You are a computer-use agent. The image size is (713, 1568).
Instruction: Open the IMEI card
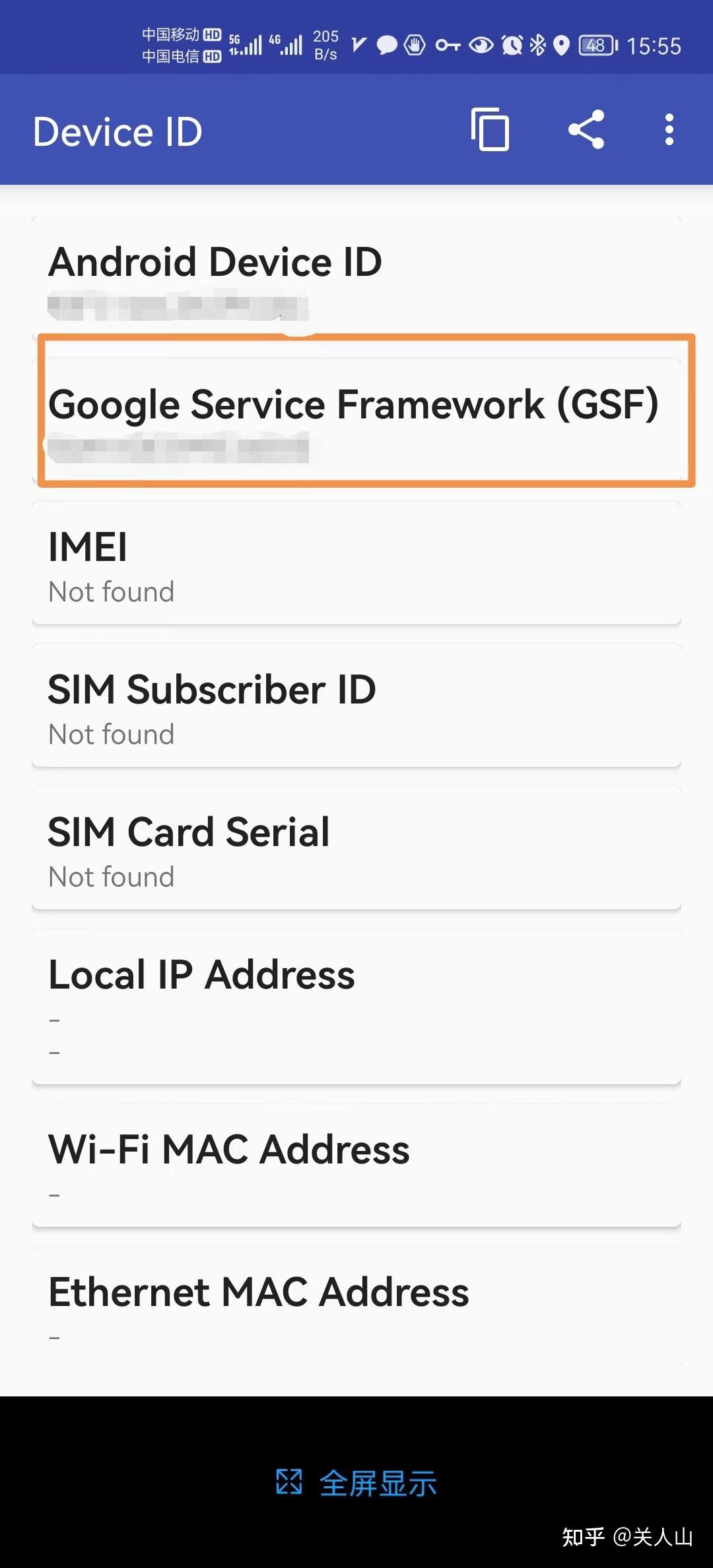point(356,564)
